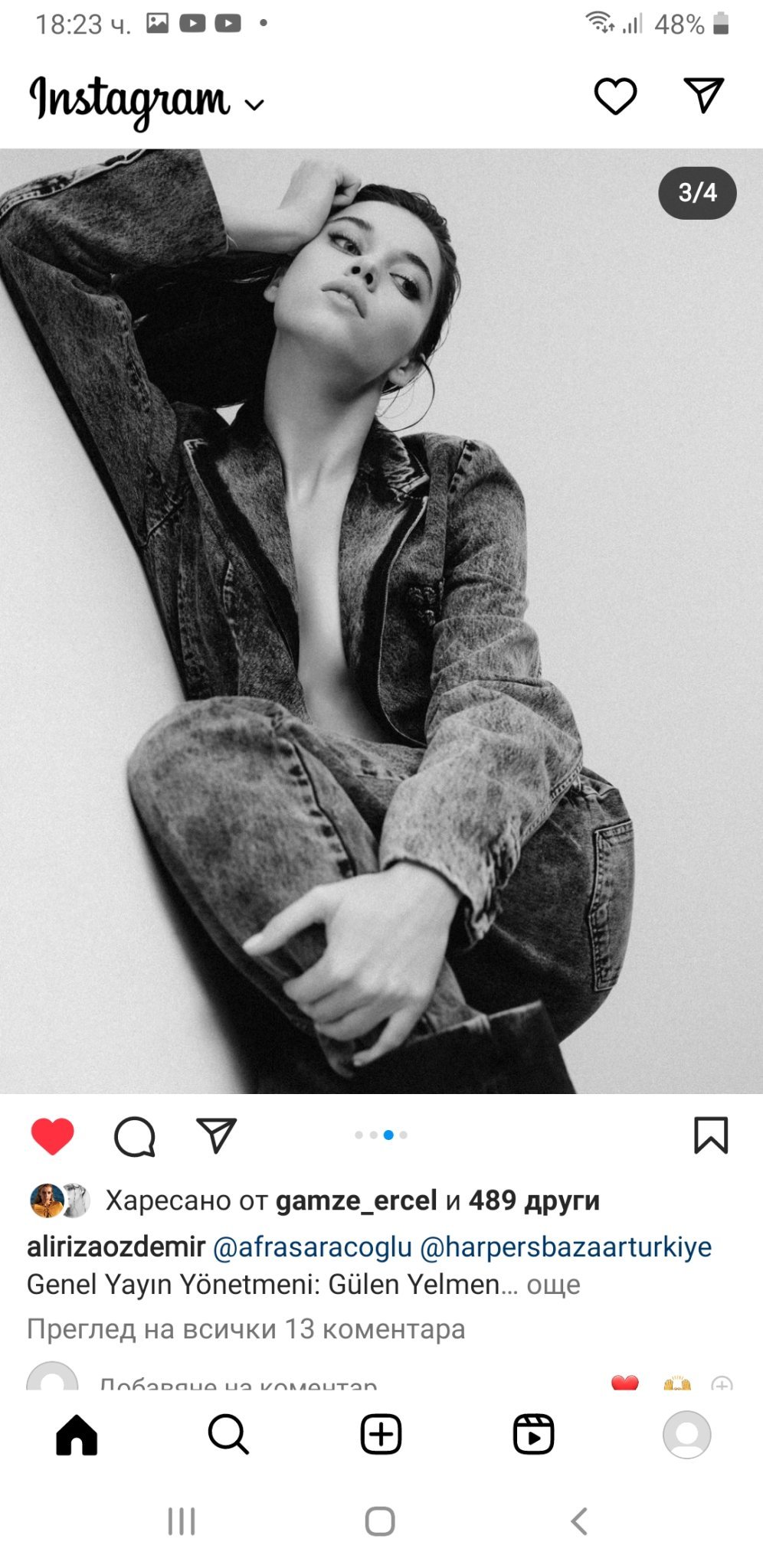View all 13 comments

(x=246, y=1329)
